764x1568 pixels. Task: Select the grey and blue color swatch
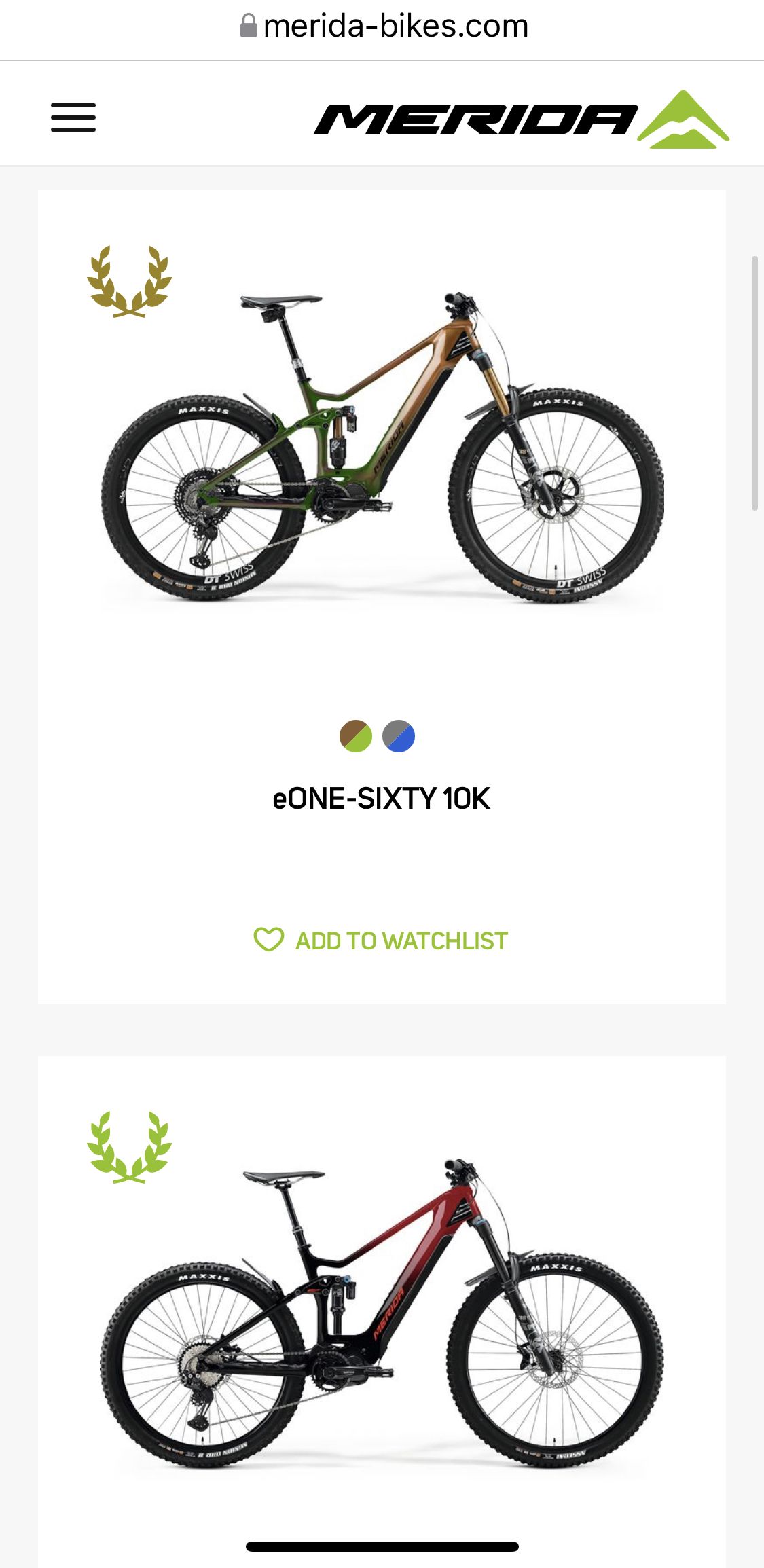(x=399, y=736)
